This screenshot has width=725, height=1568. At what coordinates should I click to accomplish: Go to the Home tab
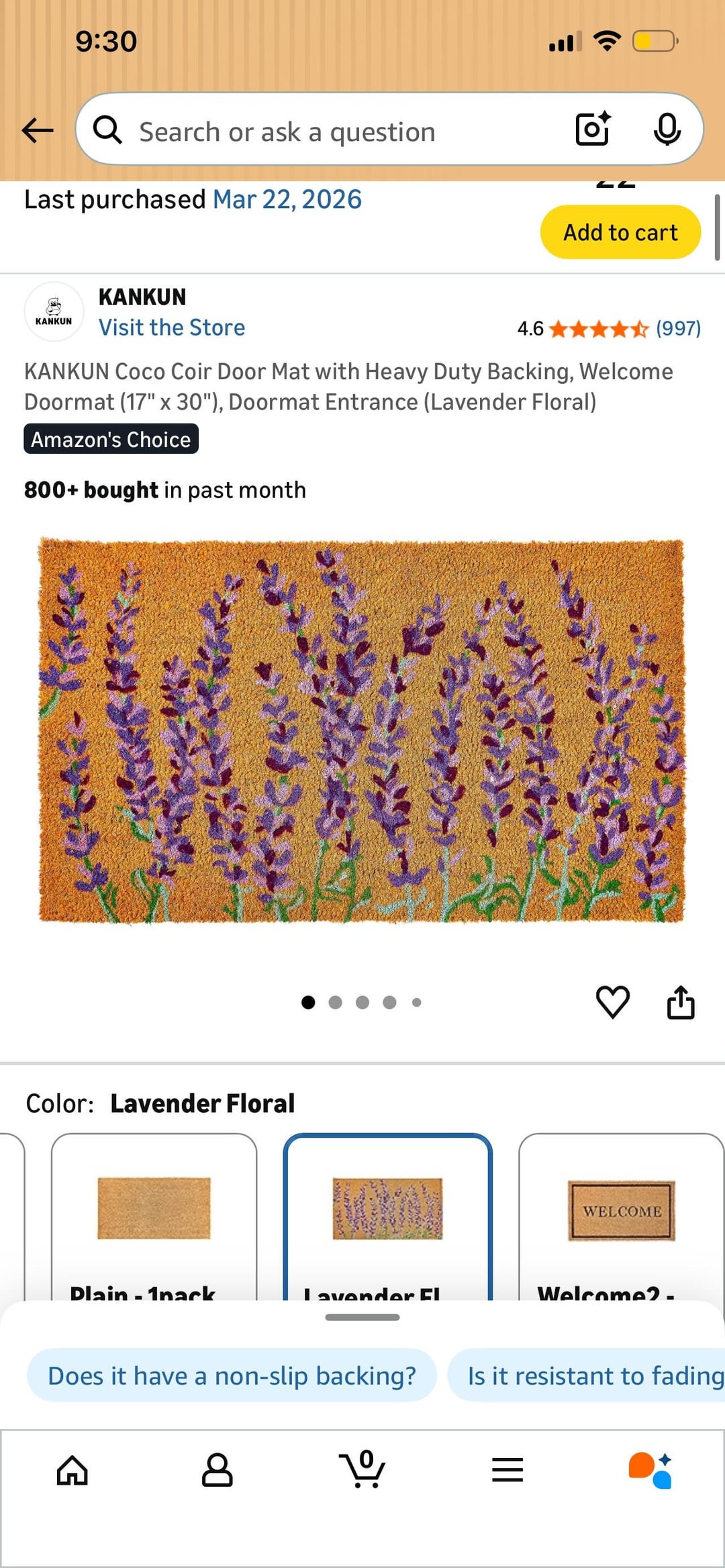coord(72,1470)
